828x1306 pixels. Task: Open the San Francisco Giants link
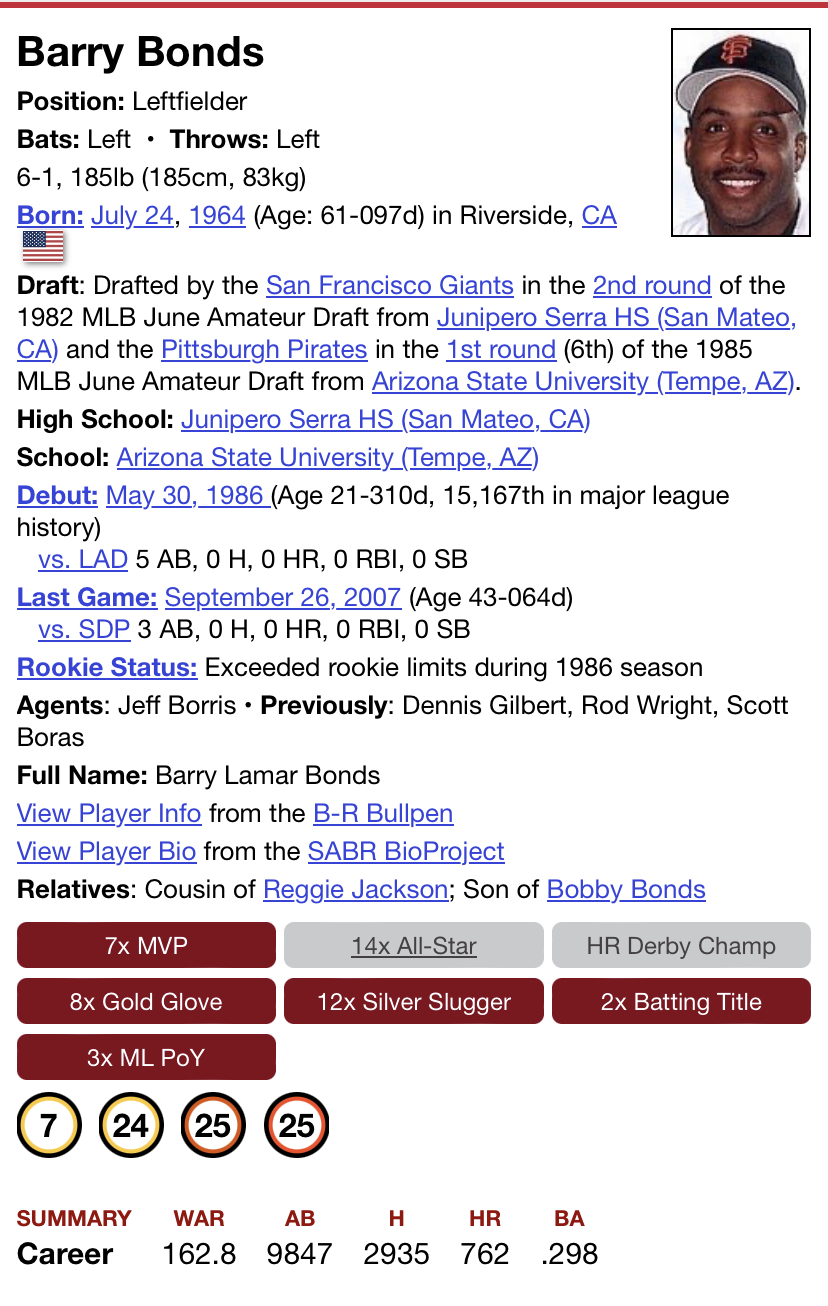coord(389,286)
